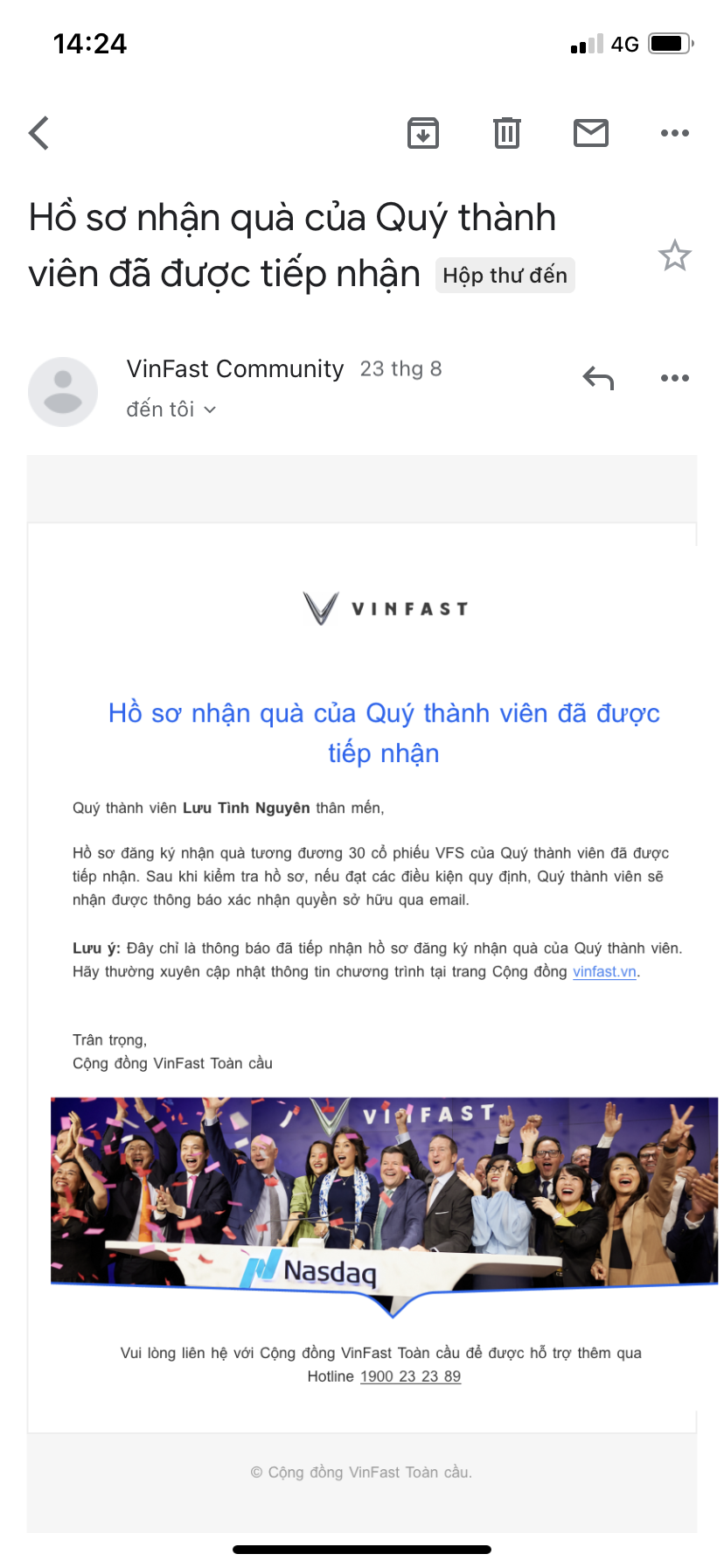View the VinFast Community sender avatar

[x=63, y=392]
